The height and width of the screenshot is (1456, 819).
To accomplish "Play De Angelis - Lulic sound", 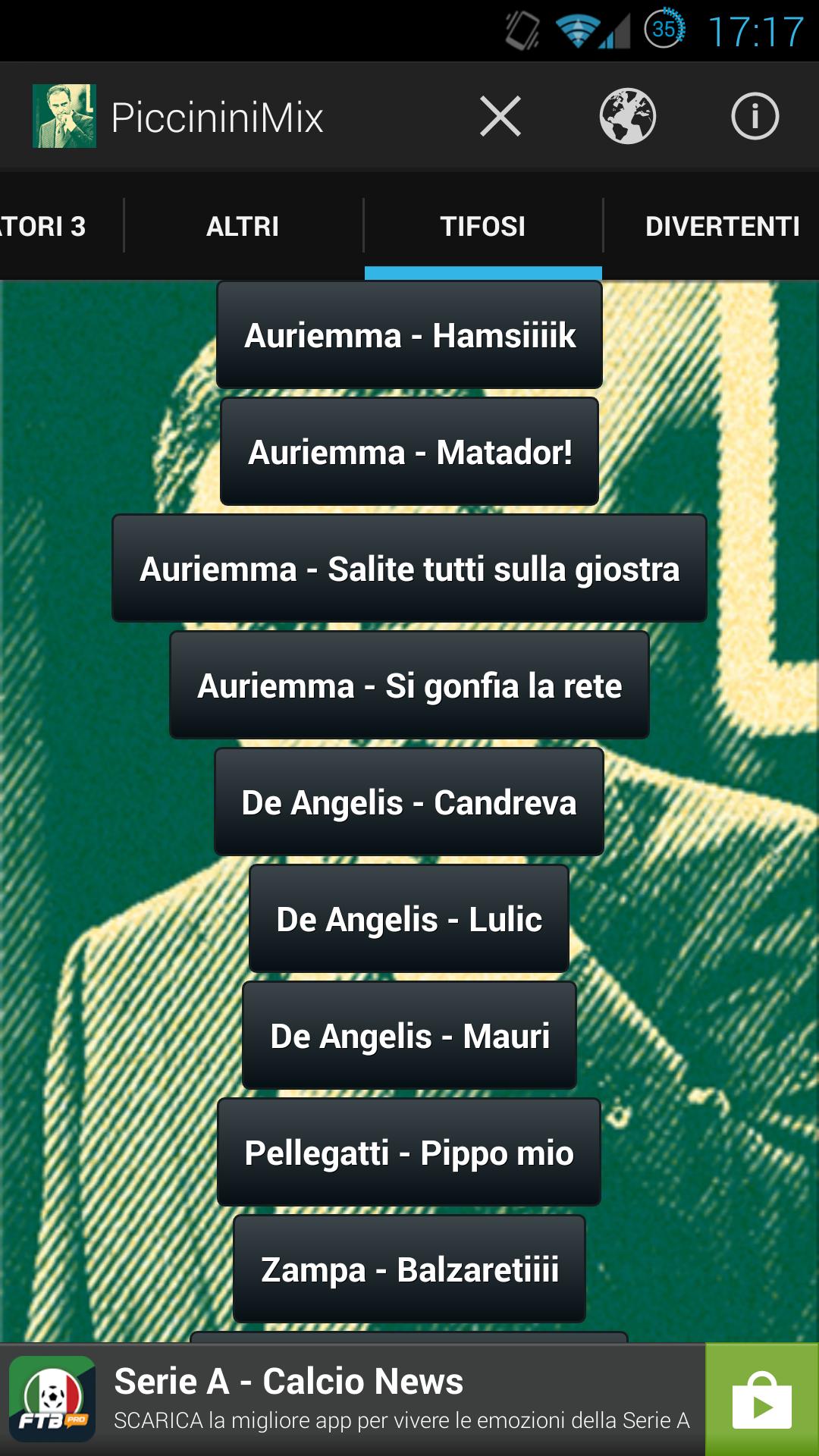I will (409, 919).
